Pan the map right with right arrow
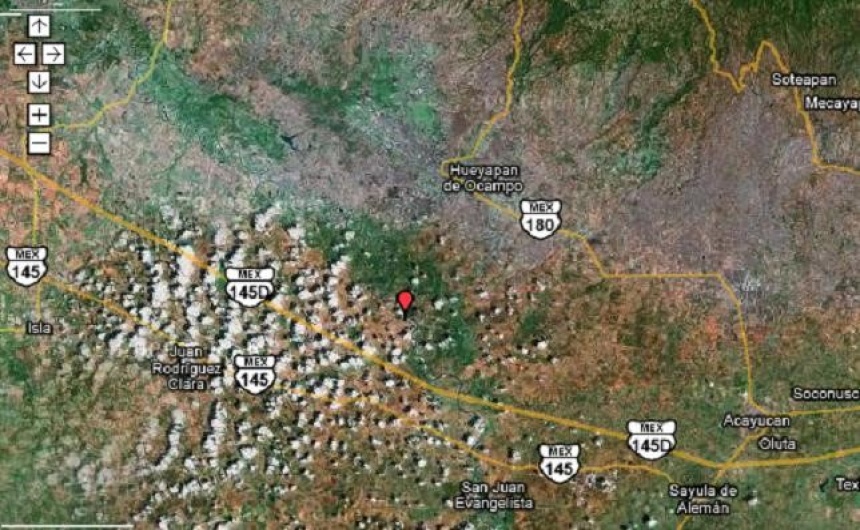The height and width of the screenshot is (530, 860). pos(53,54)
